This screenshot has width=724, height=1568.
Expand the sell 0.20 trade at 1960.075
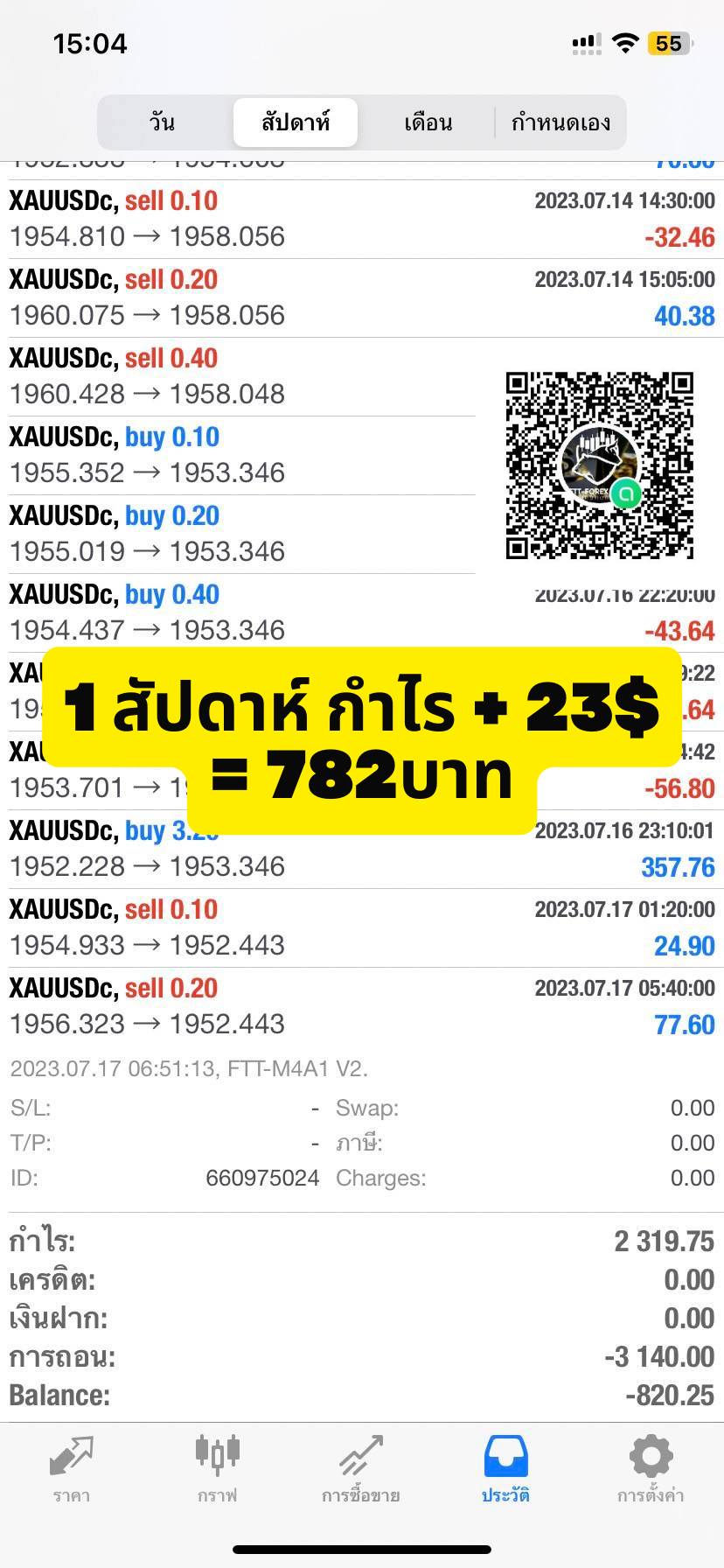coord(362,298)
